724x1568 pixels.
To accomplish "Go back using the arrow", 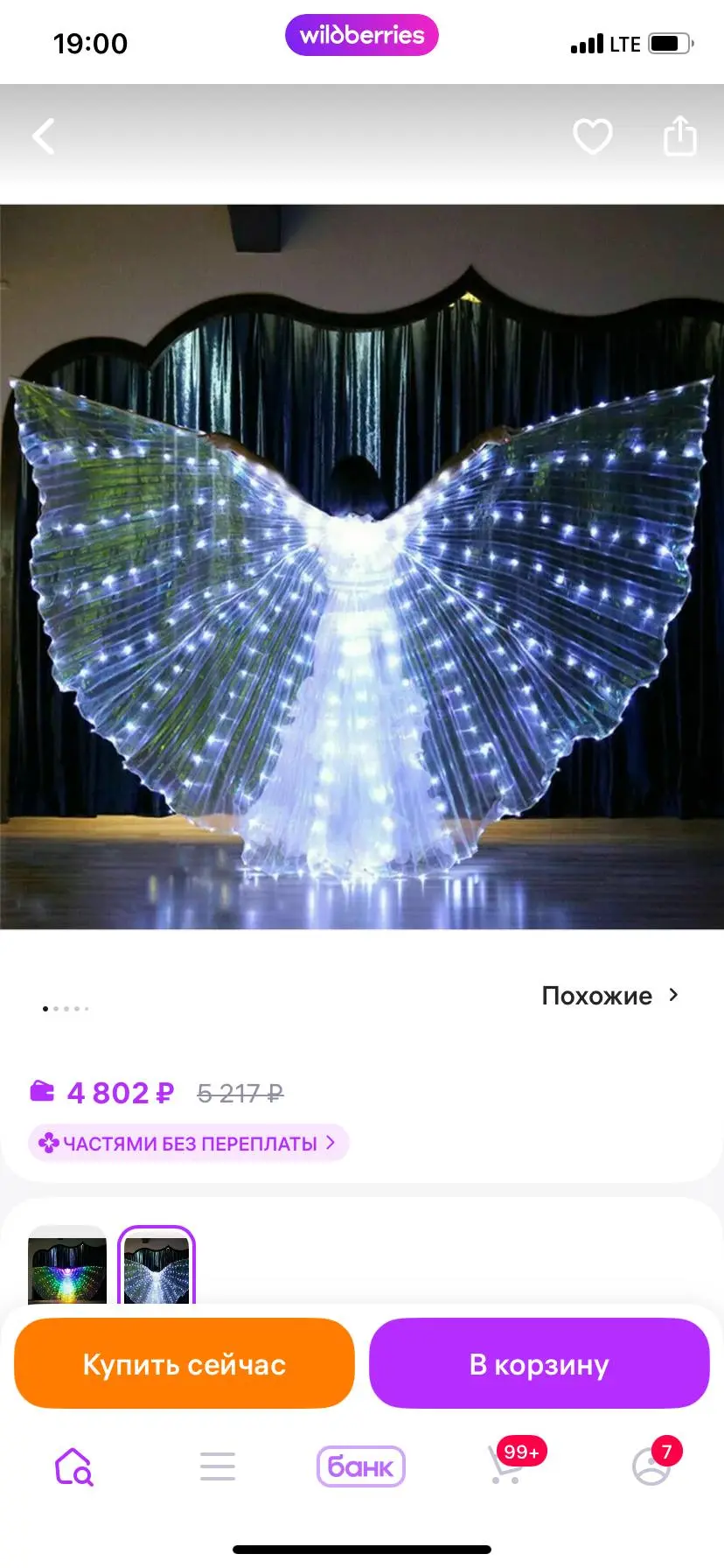I will click(x=44, y=136).
